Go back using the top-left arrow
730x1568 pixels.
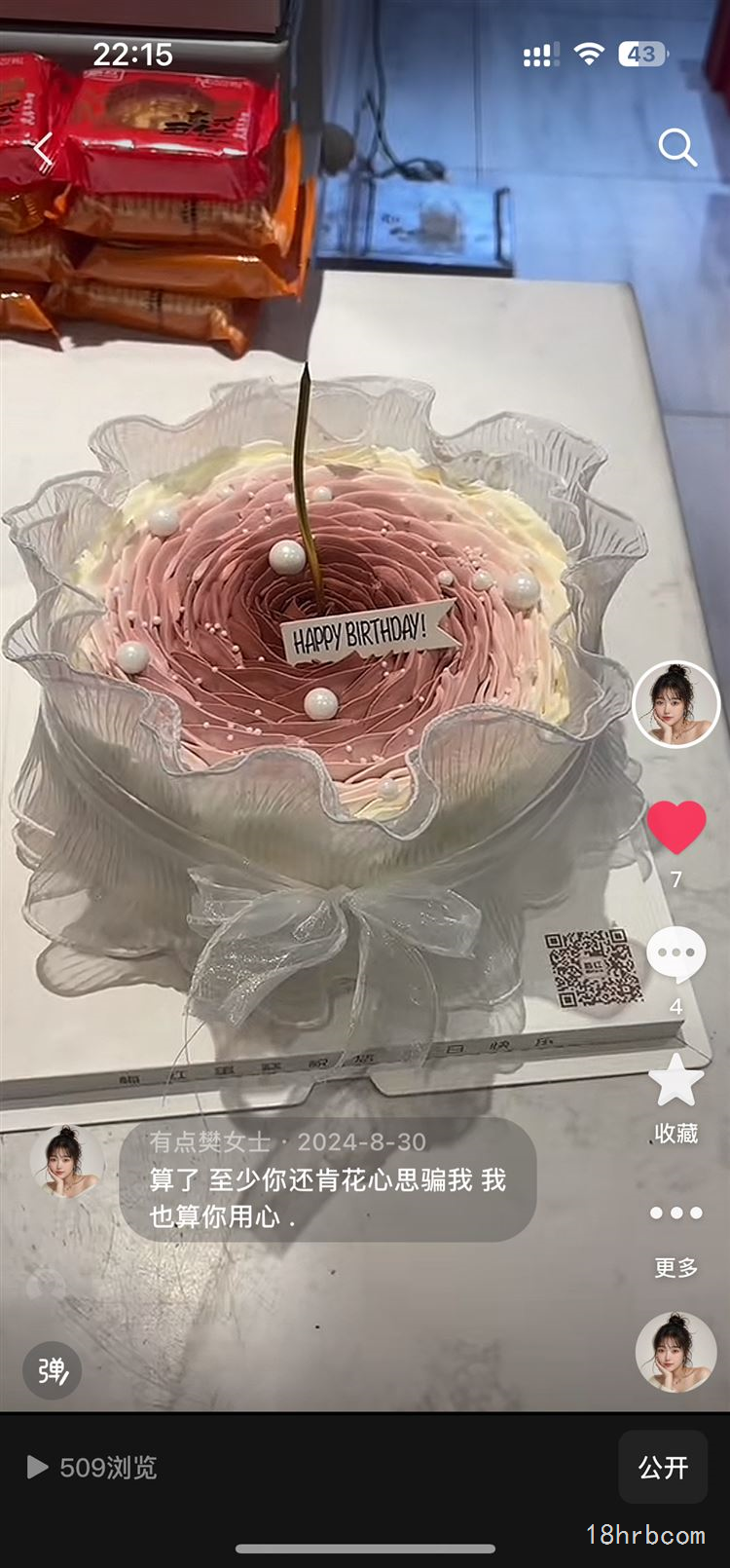tap(43, 150)
